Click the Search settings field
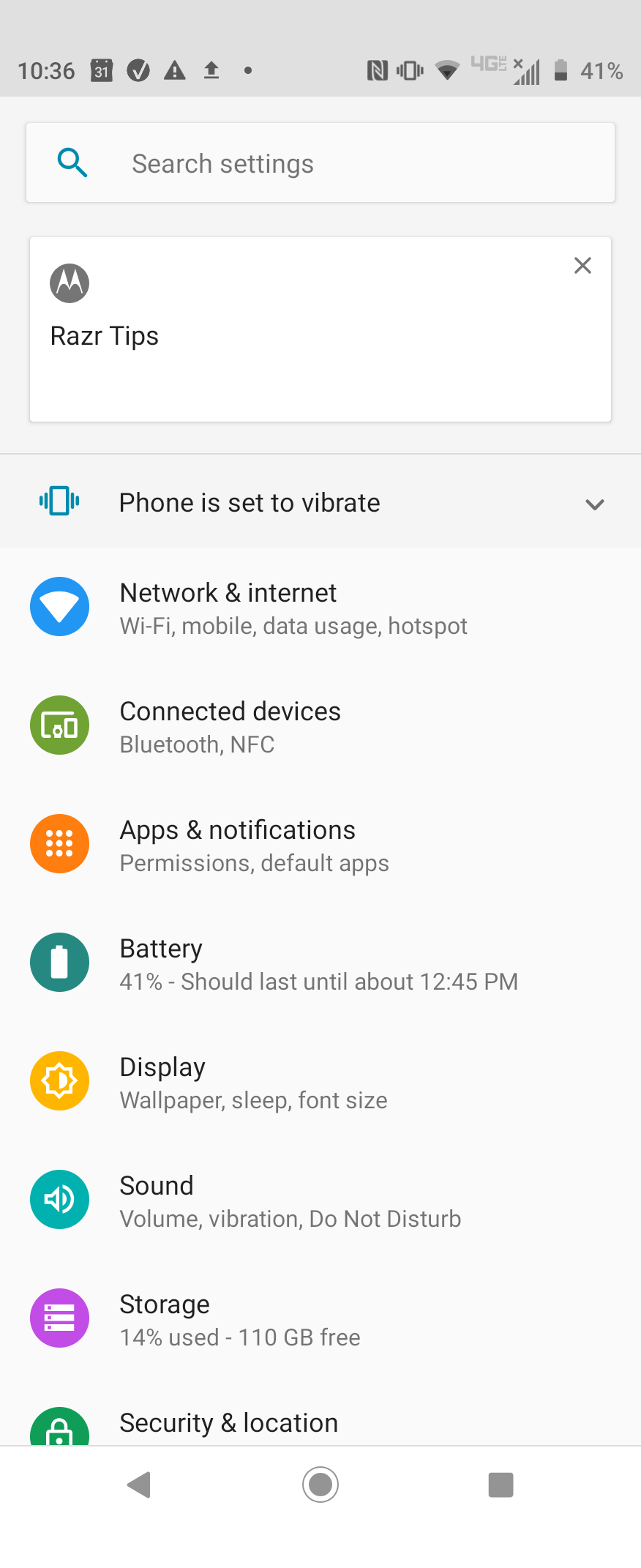 pyautogui.click(x=320, y=163)
